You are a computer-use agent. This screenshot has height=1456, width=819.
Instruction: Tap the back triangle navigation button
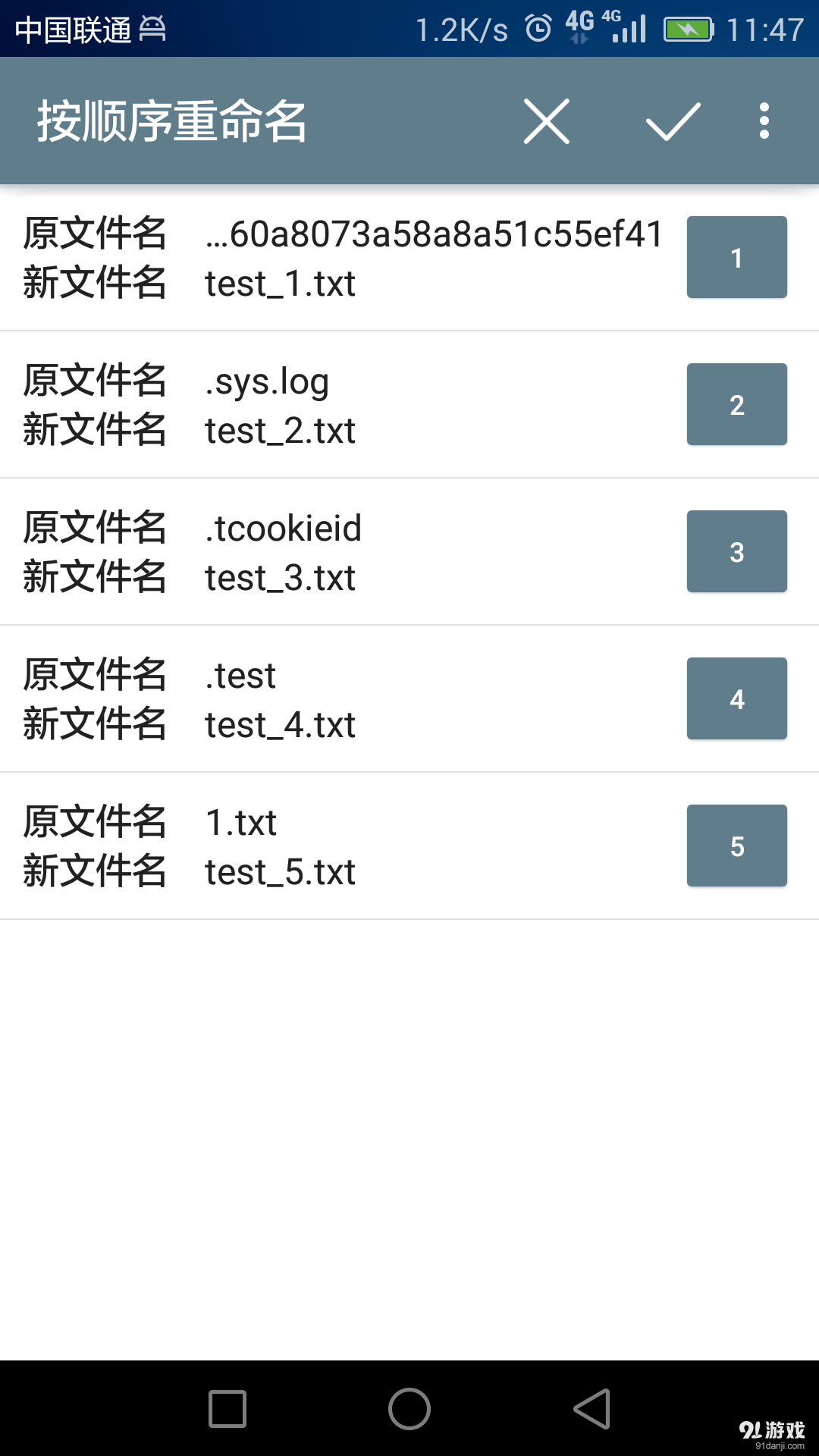tap(594, 1408)
